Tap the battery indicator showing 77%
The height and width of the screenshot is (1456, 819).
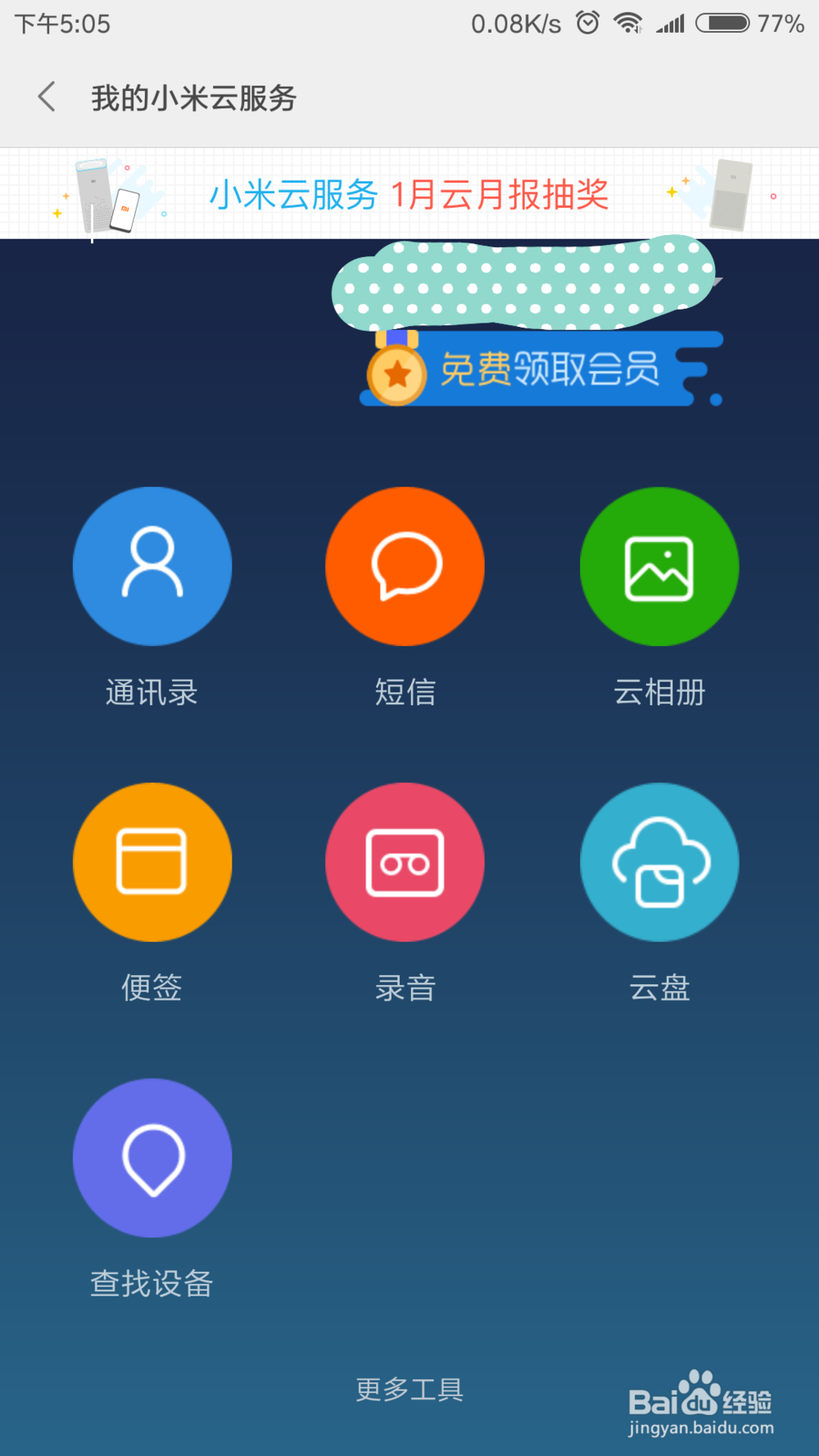(722, 22)
